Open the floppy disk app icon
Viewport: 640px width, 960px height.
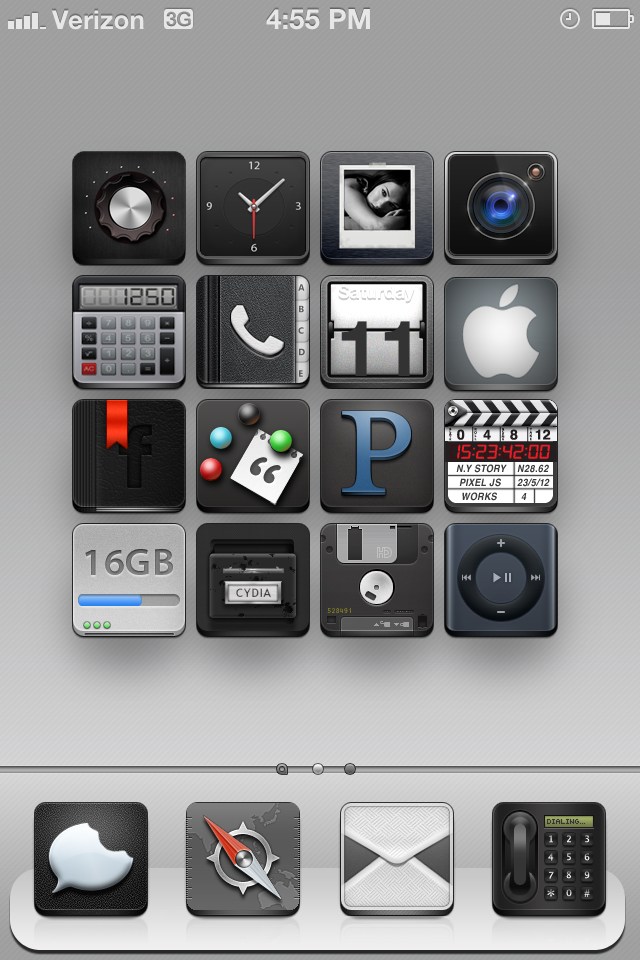pyautogui.click(x=377, y=579)
